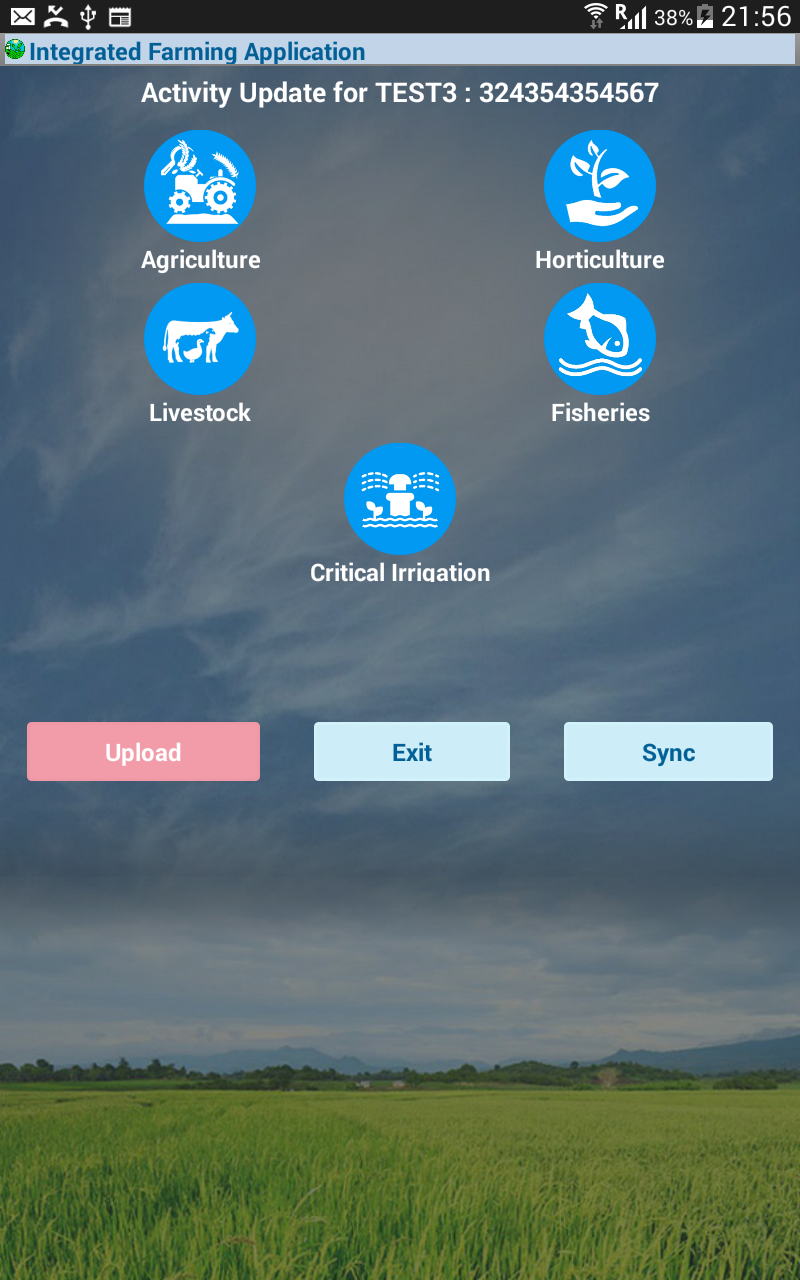Screen dimensions: 800x1280
Task: Tap the Upload button
Action: (143, 752)
